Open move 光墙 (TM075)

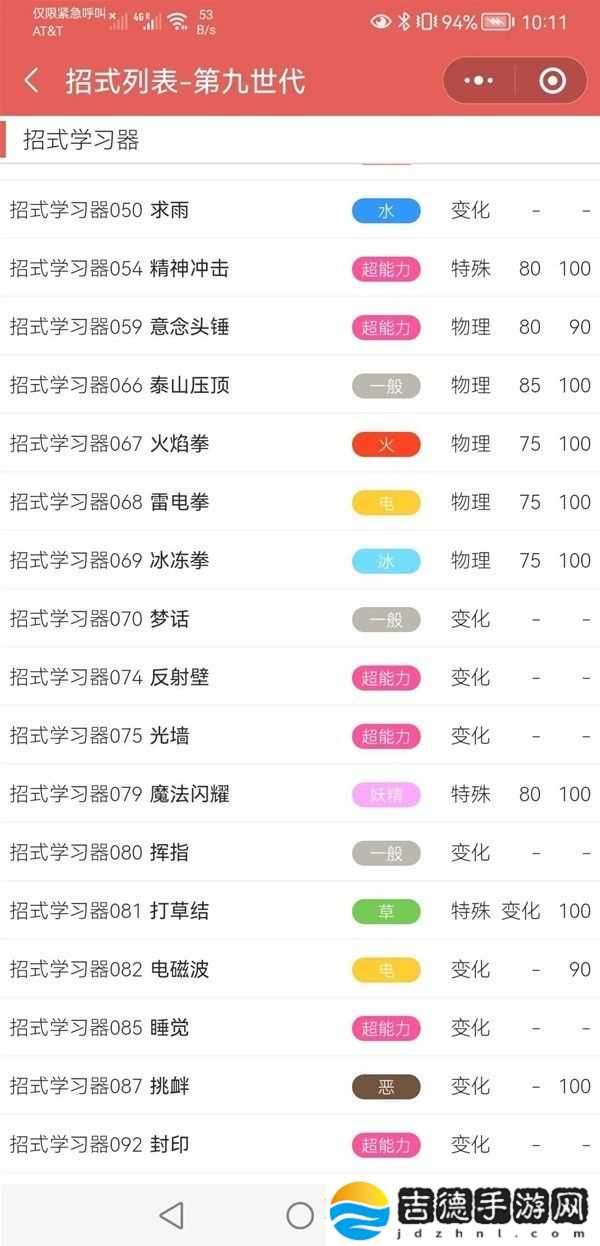[170, 736]
